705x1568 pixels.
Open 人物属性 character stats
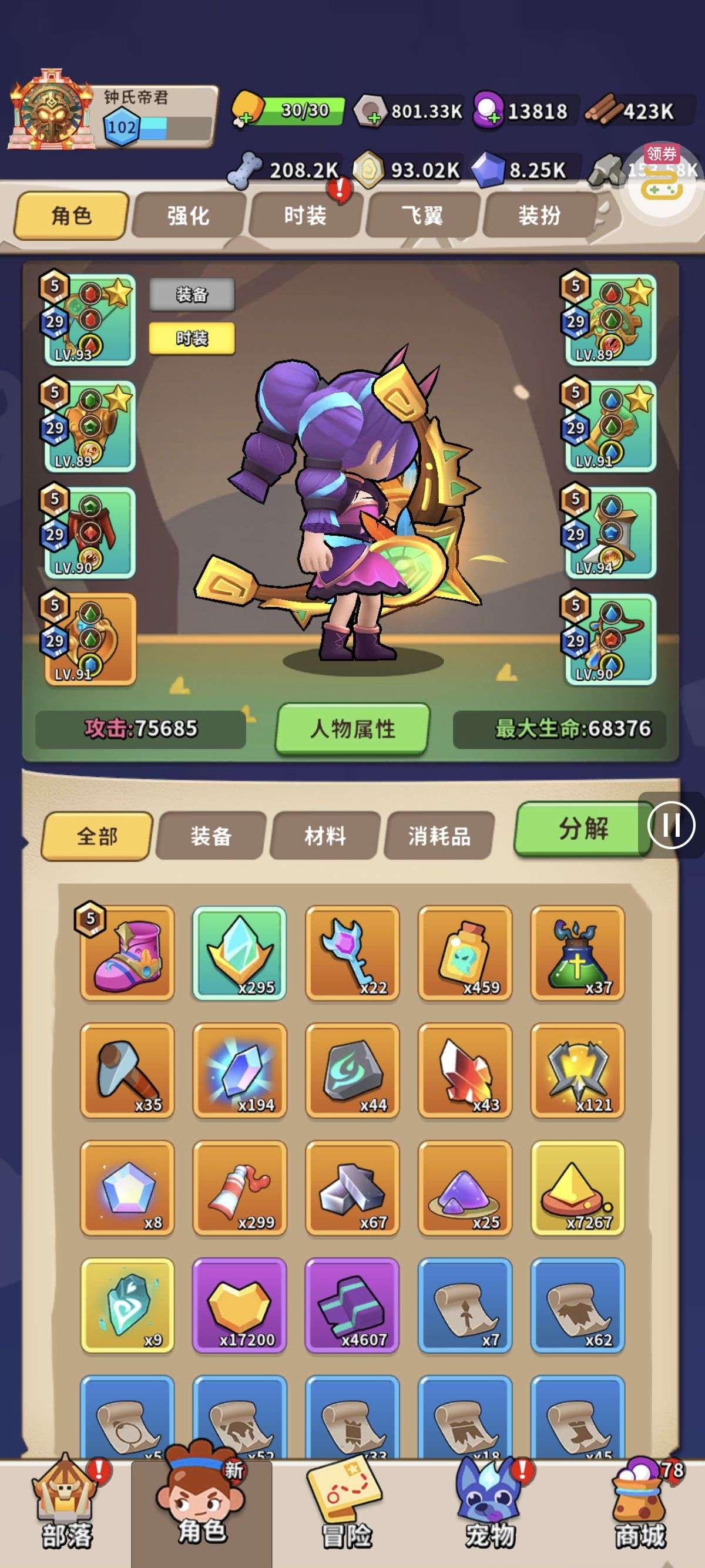pyautogui.click(x=353, y=729)
